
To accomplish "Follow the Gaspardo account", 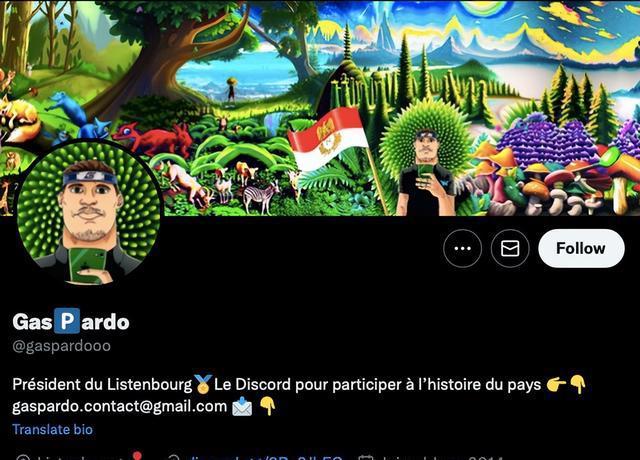I will coord(580,248).
